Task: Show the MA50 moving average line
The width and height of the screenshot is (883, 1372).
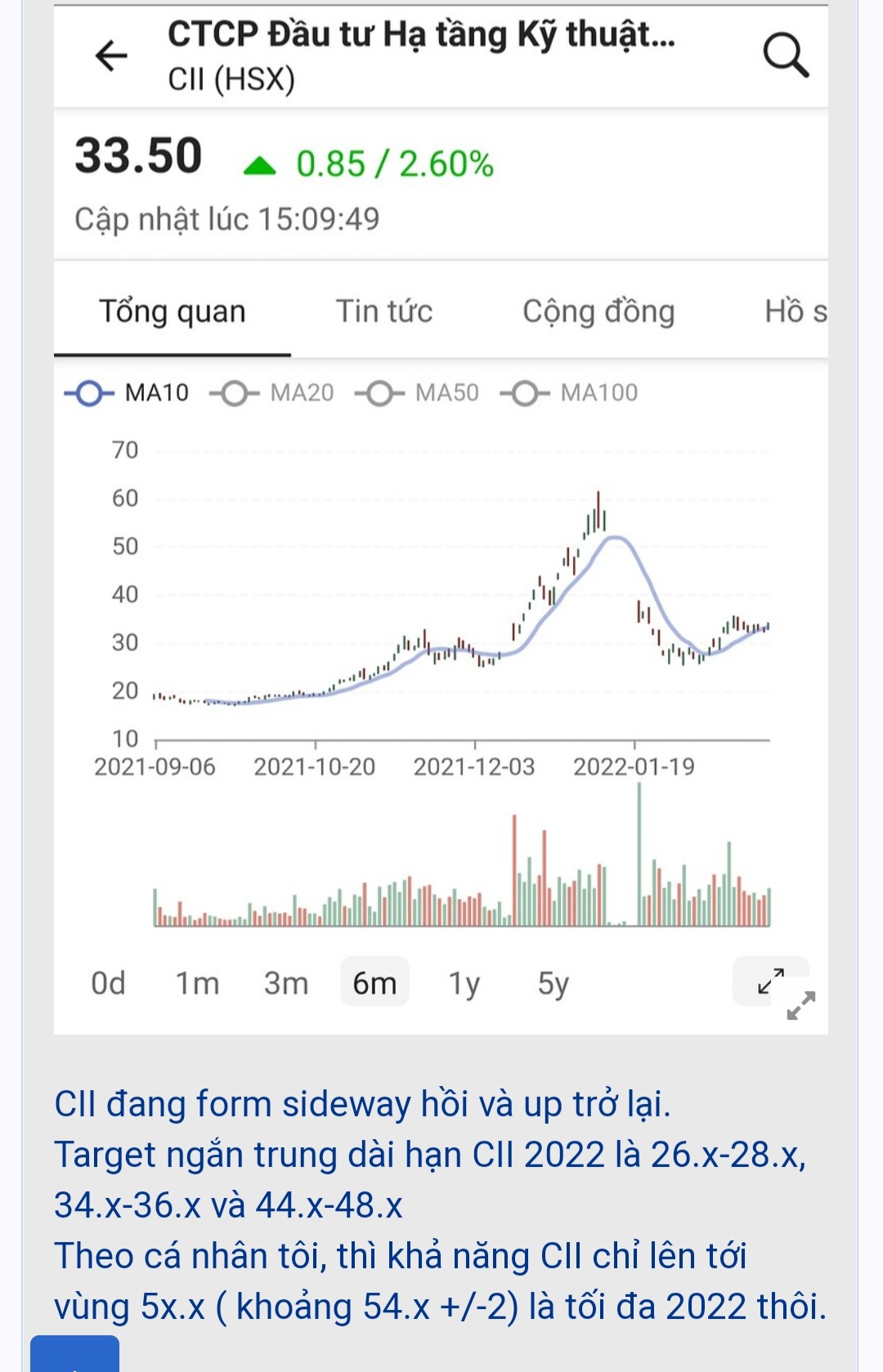Action: (418, 393)
